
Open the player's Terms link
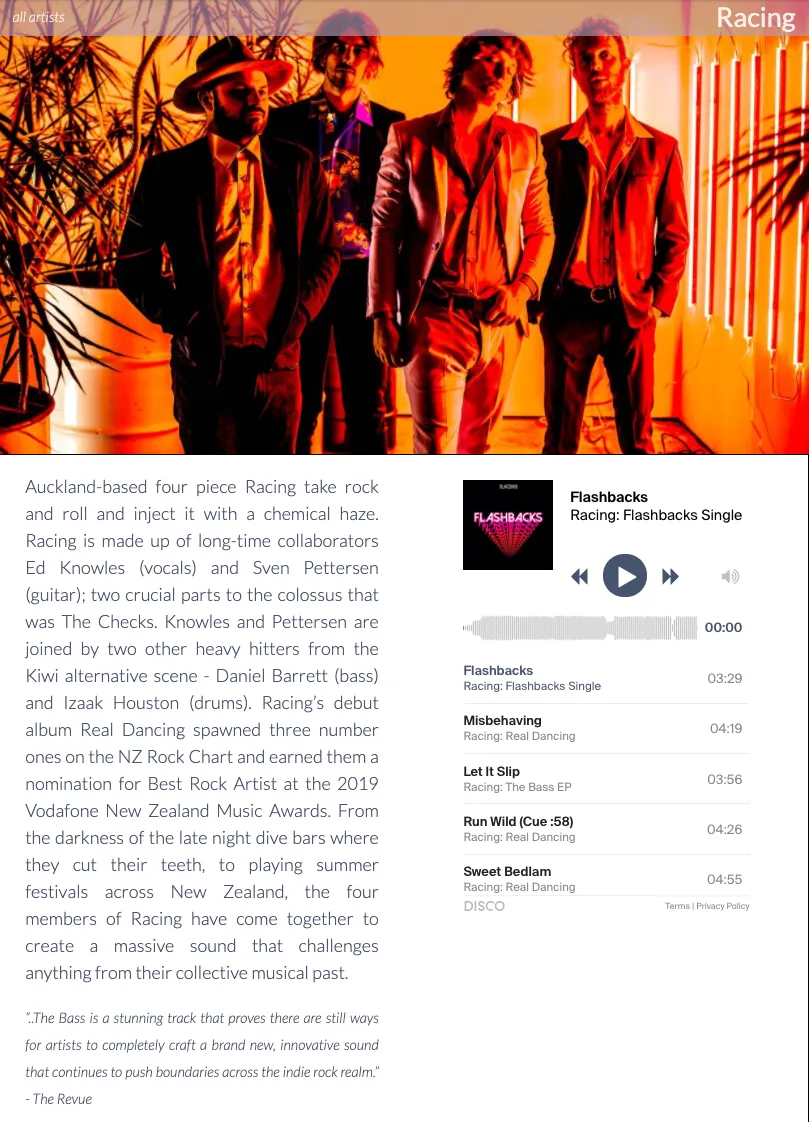pyautogui.click(x=677, y=906)
